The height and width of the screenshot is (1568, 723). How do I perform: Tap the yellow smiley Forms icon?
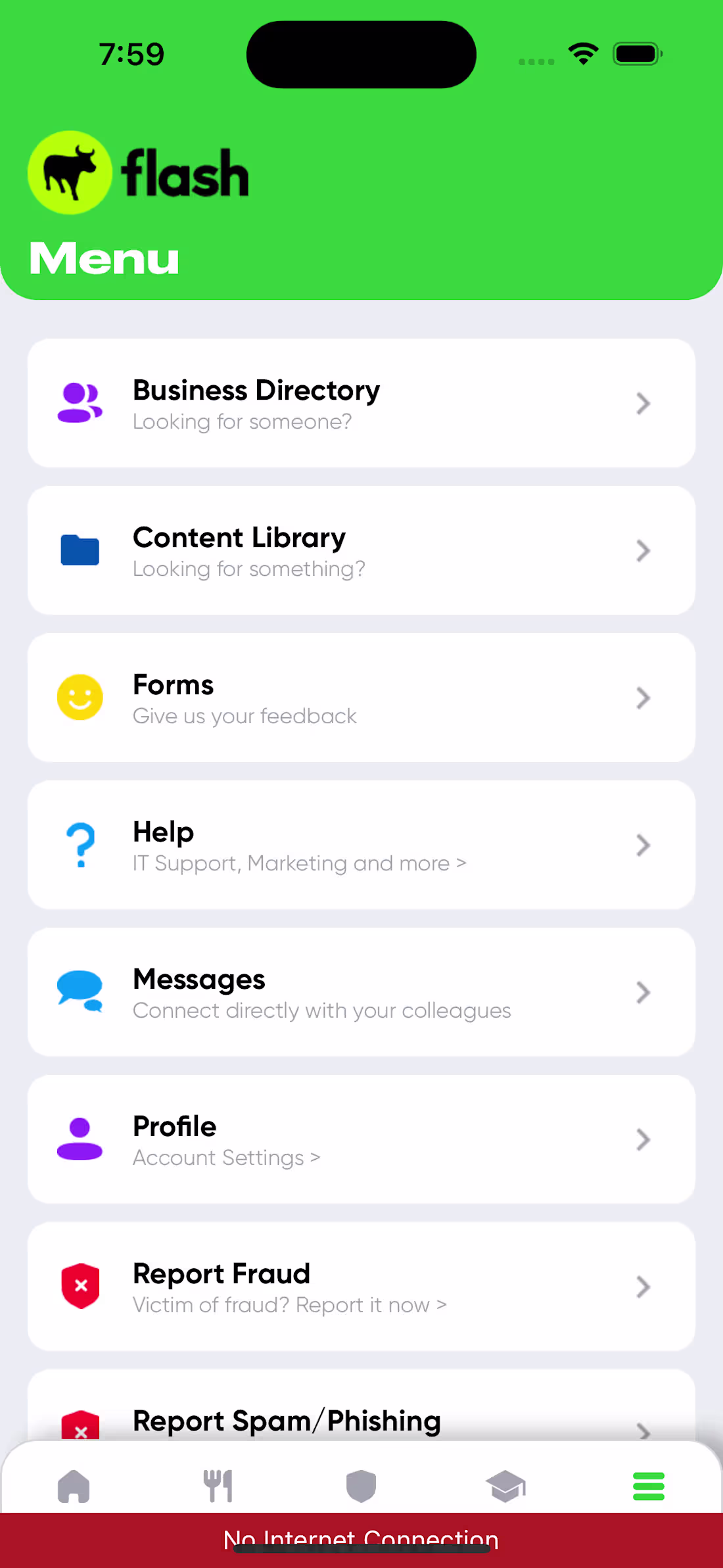(80, 698)
